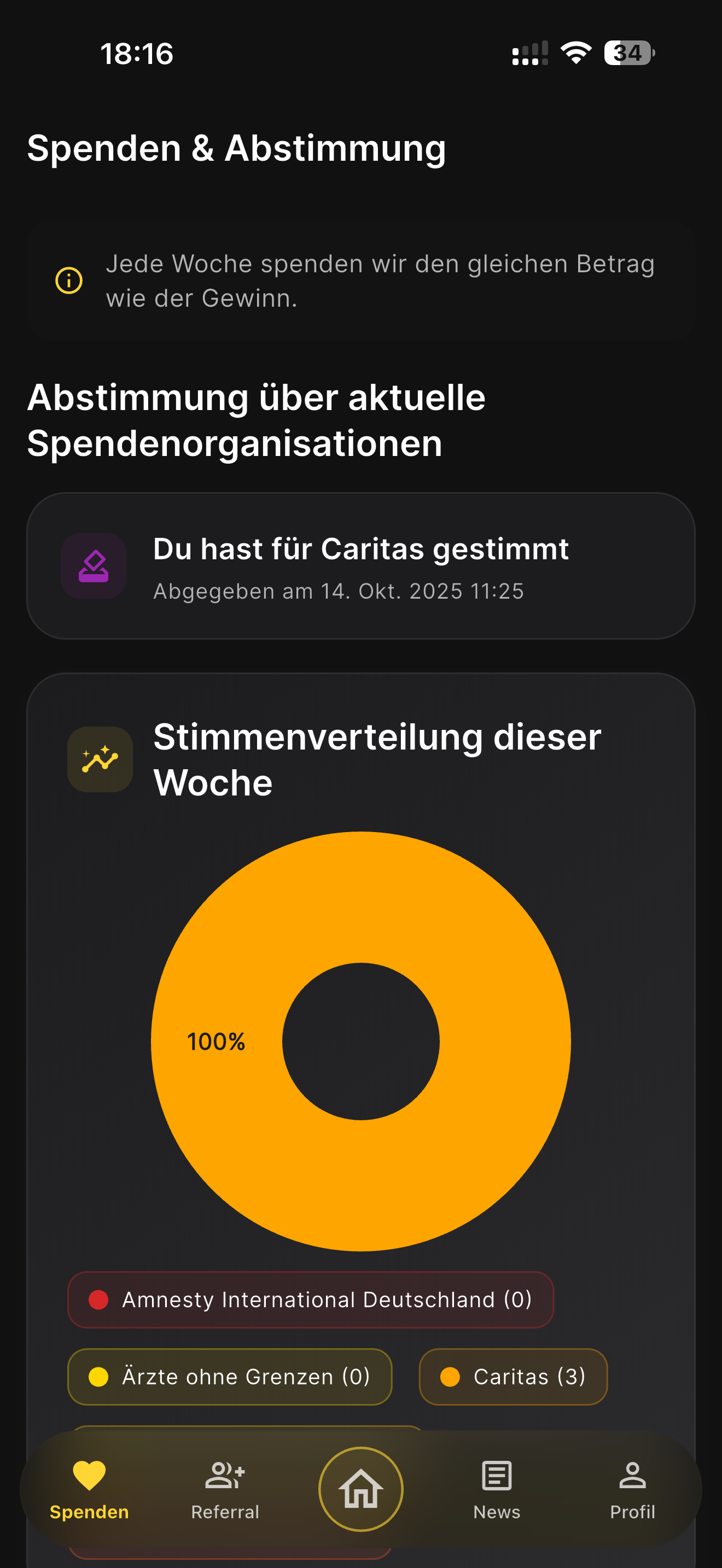Click the vote timestamp text
Screen dimensions: 722x1568
point(339,590)
